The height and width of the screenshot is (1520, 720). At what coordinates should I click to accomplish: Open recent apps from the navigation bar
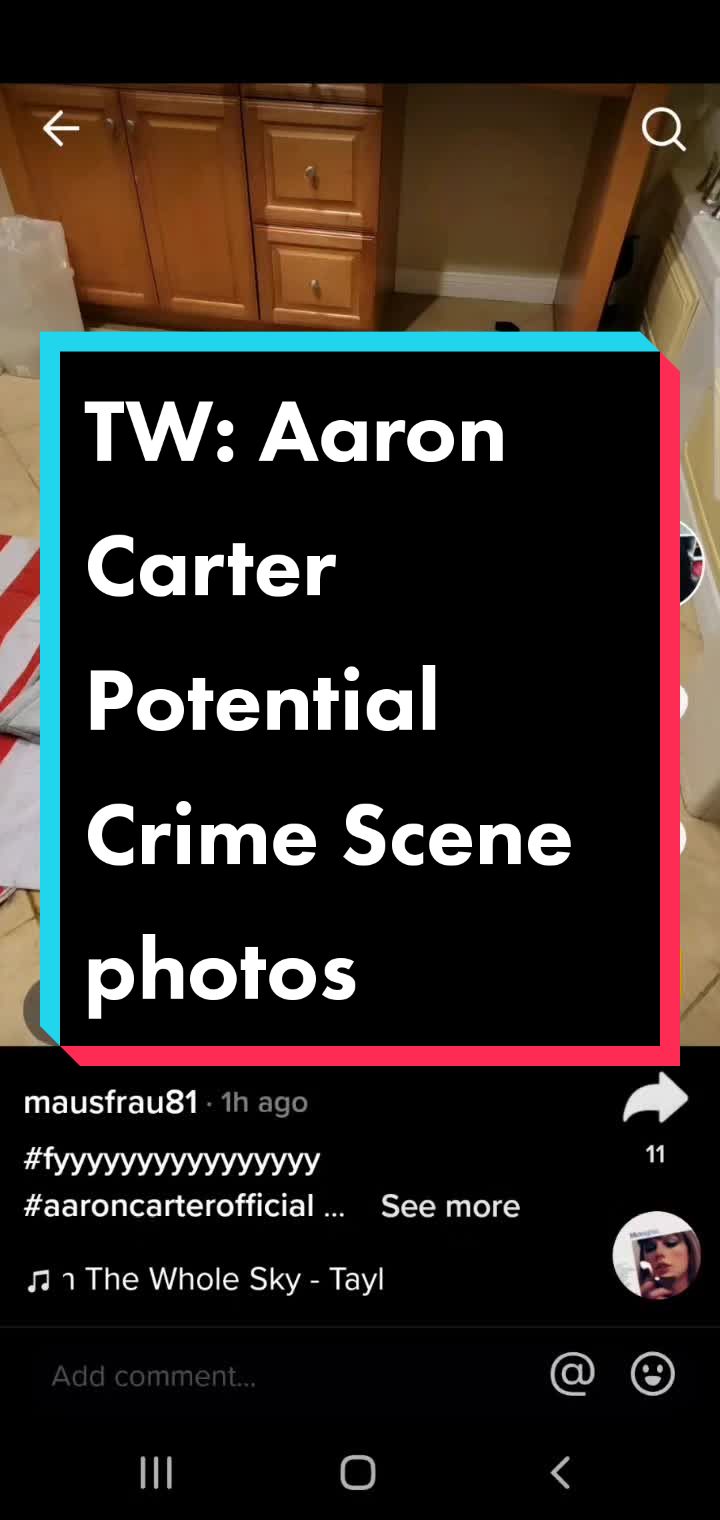(x=156, y=1472)
